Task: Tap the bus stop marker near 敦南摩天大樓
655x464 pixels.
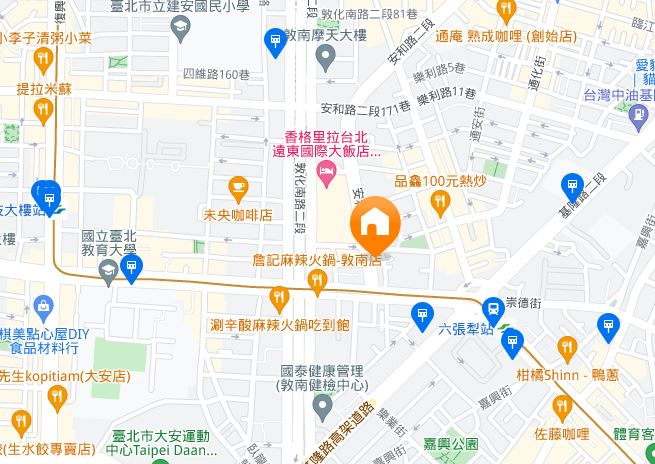Action: point(273,41)
